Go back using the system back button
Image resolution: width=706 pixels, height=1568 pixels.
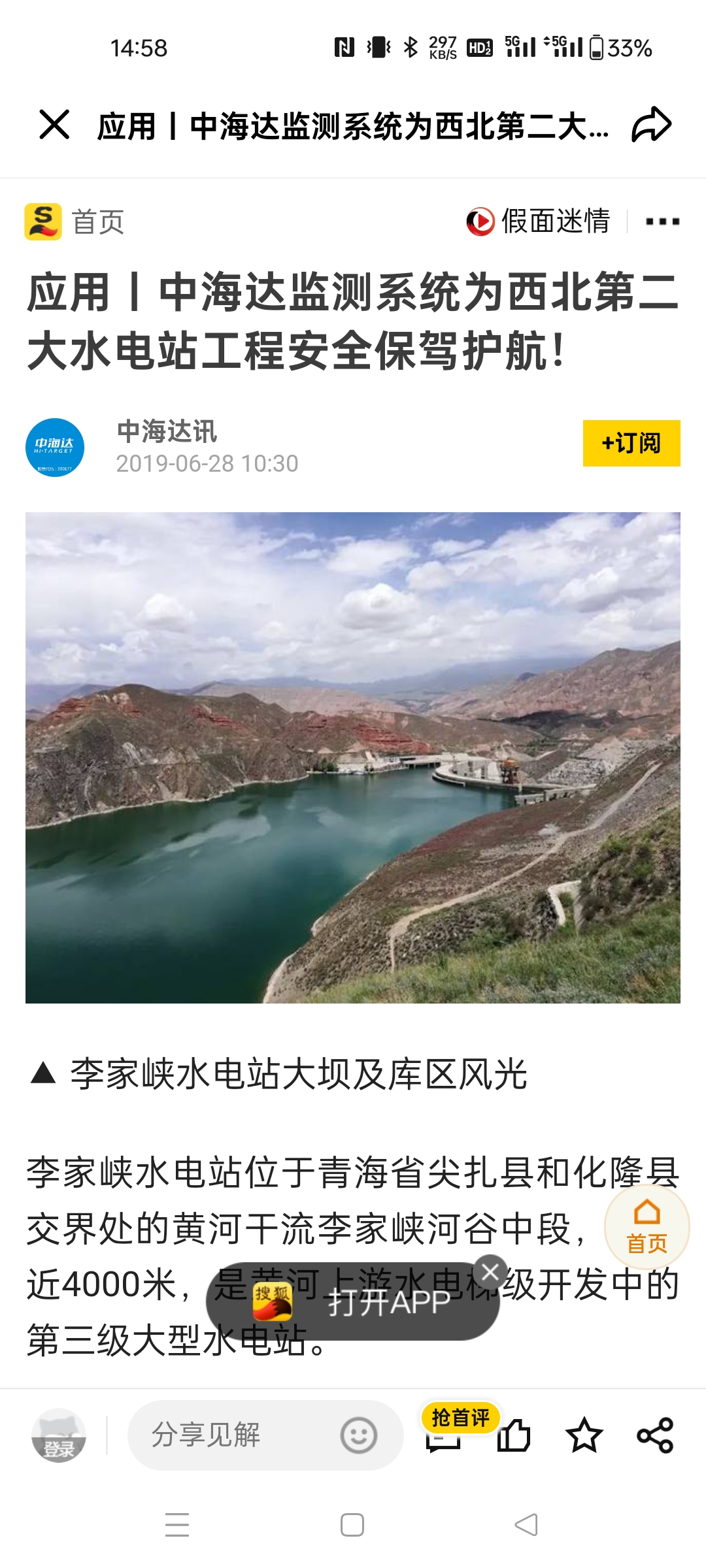tap(526, 1525)
